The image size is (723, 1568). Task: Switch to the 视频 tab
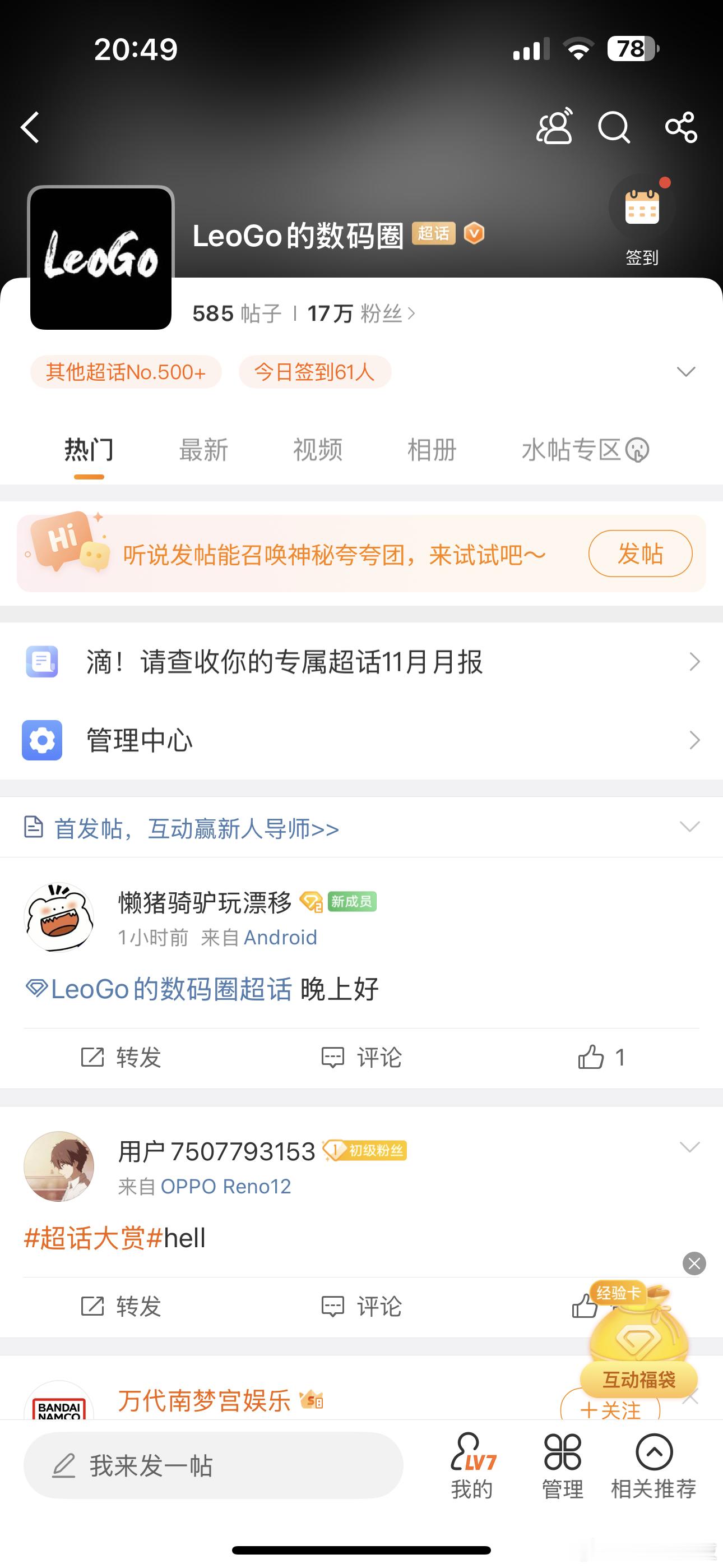(x=317, y=449)
